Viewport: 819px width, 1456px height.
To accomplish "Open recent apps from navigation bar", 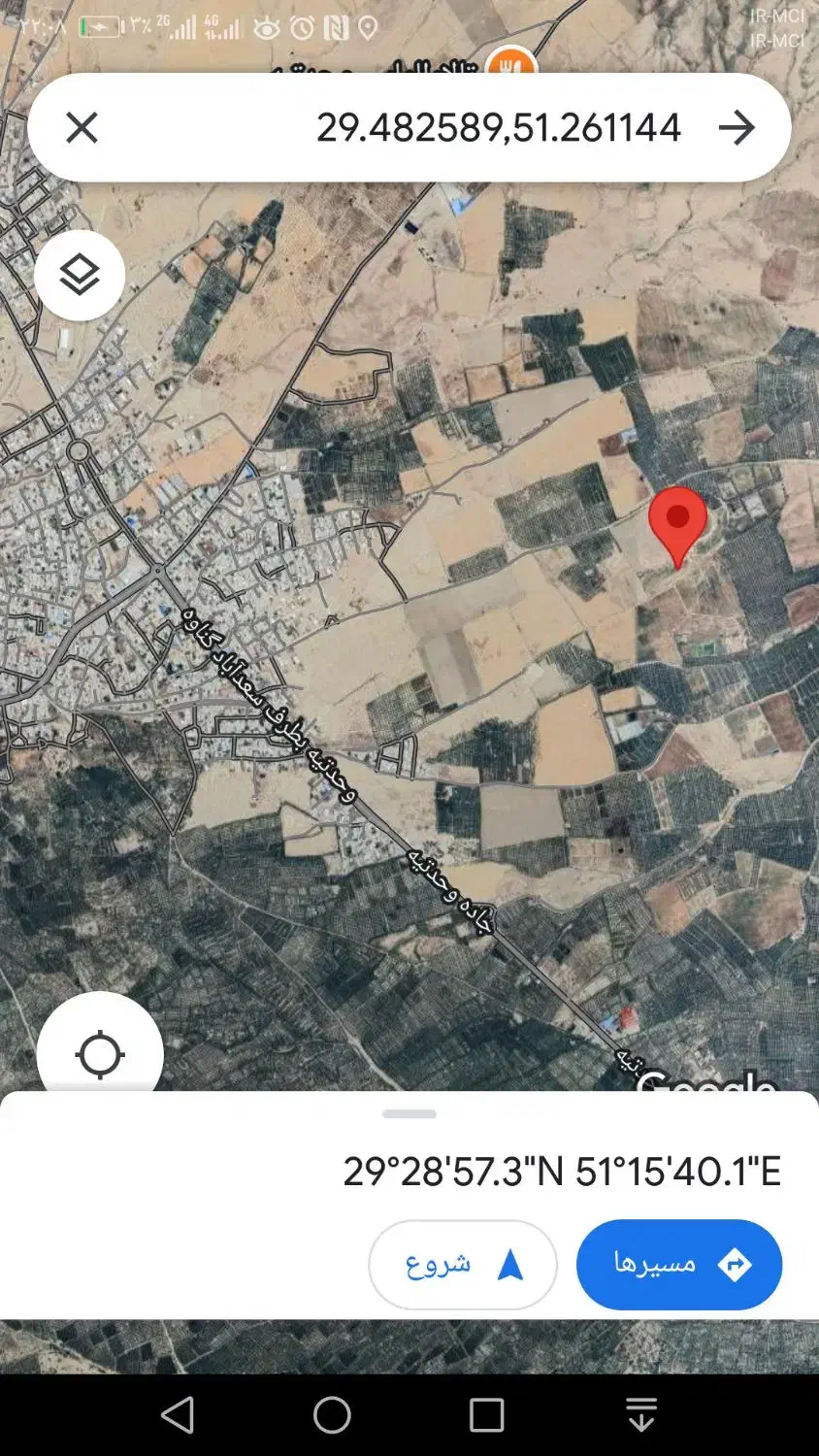I will pyautogui.click(x=486, y=1415).
